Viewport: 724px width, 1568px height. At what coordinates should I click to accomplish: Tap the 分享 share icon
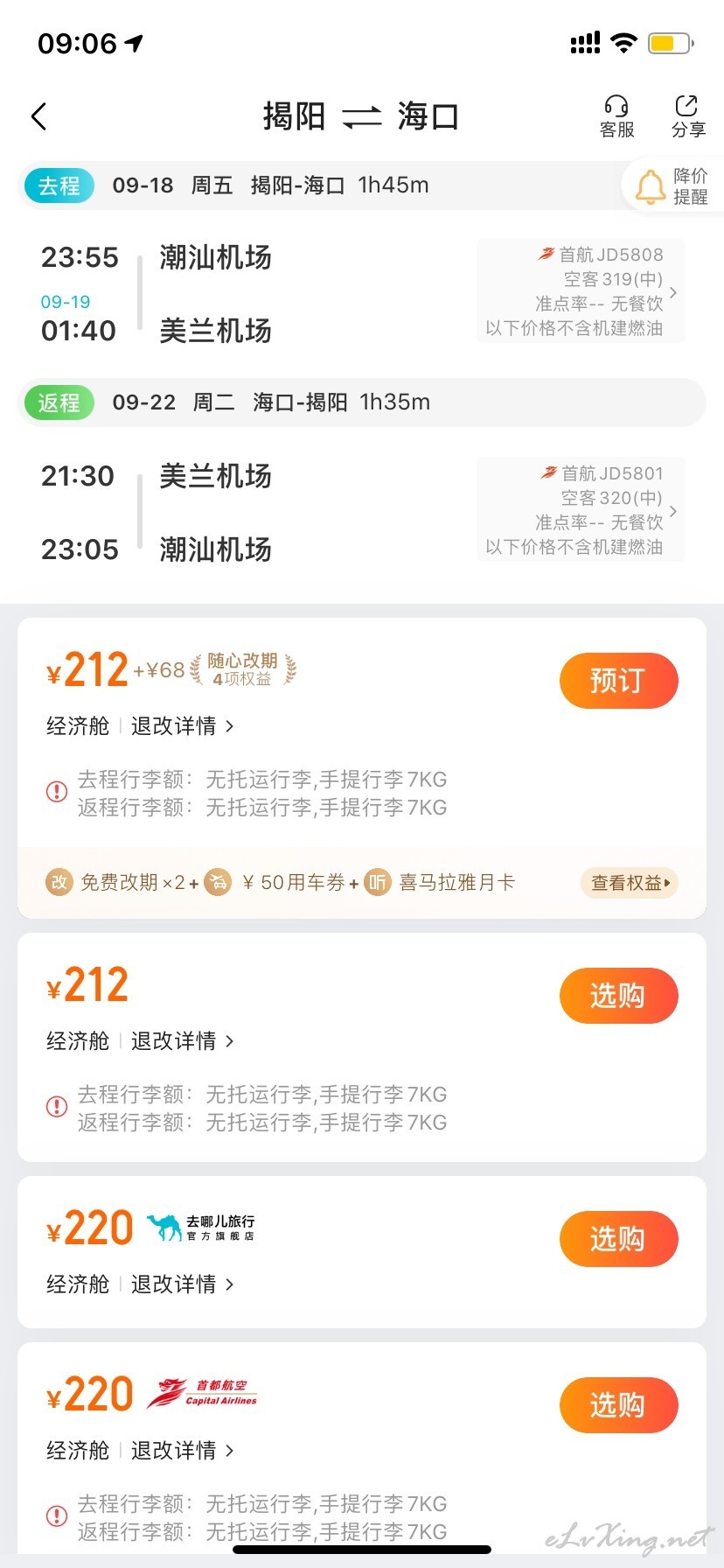(688, 116)
